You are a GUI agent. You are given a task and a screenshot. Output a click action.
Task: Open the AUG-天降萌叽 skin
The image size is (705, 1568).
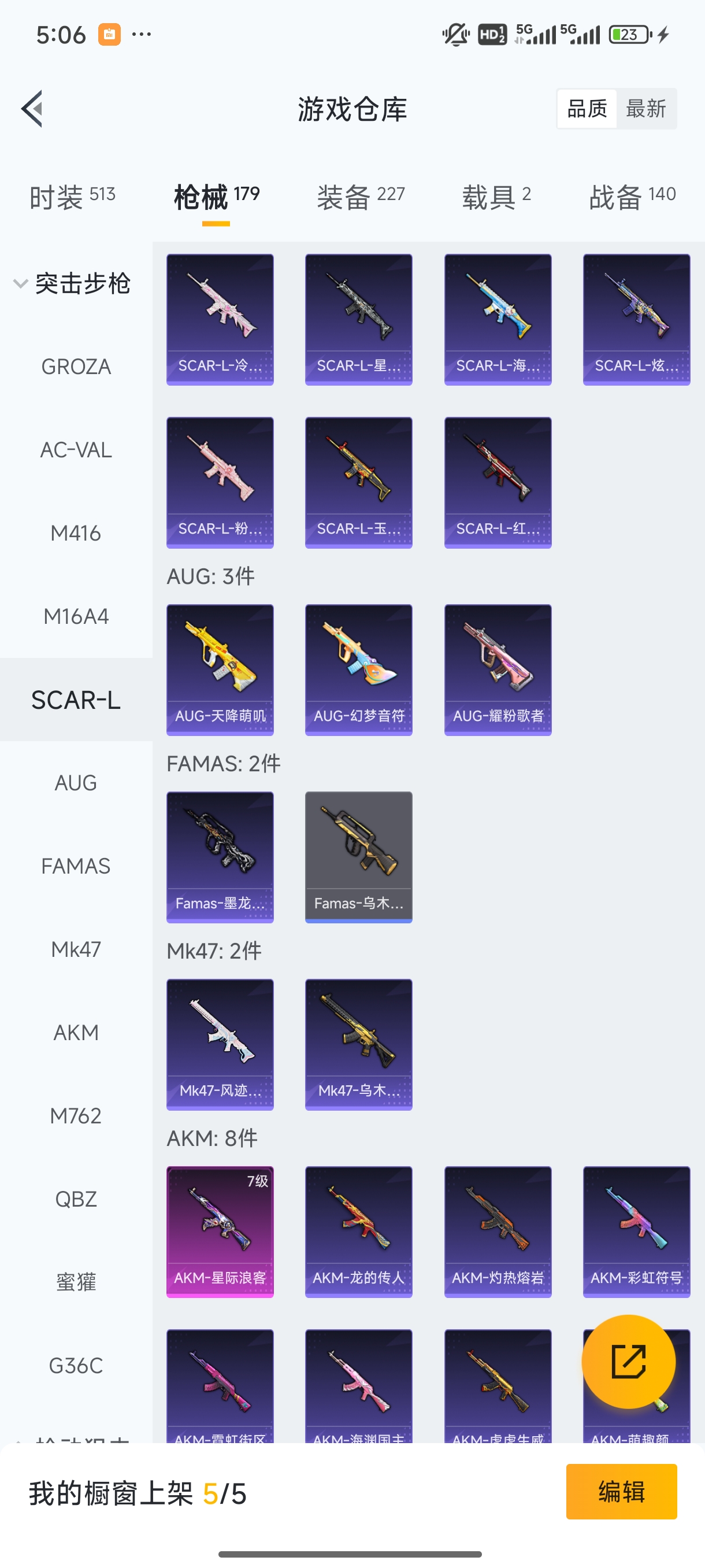[x=220, y=670]
